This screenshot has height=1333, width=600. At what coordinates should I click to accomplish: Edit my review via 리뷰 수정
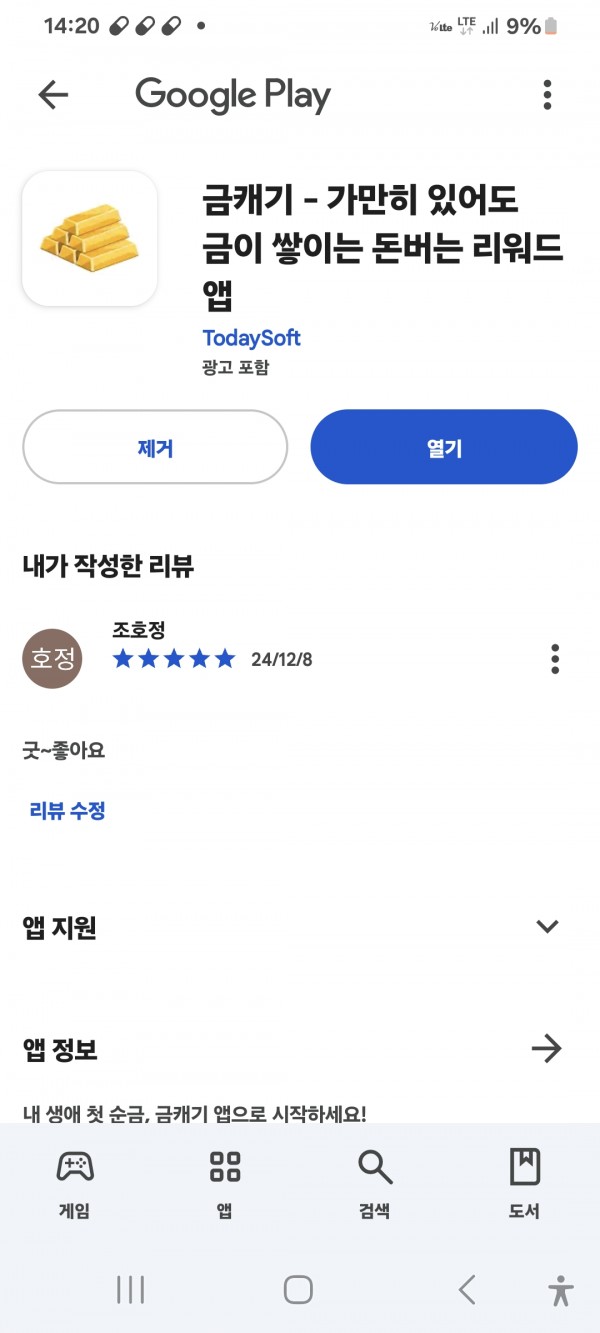[x=67, y=810]
